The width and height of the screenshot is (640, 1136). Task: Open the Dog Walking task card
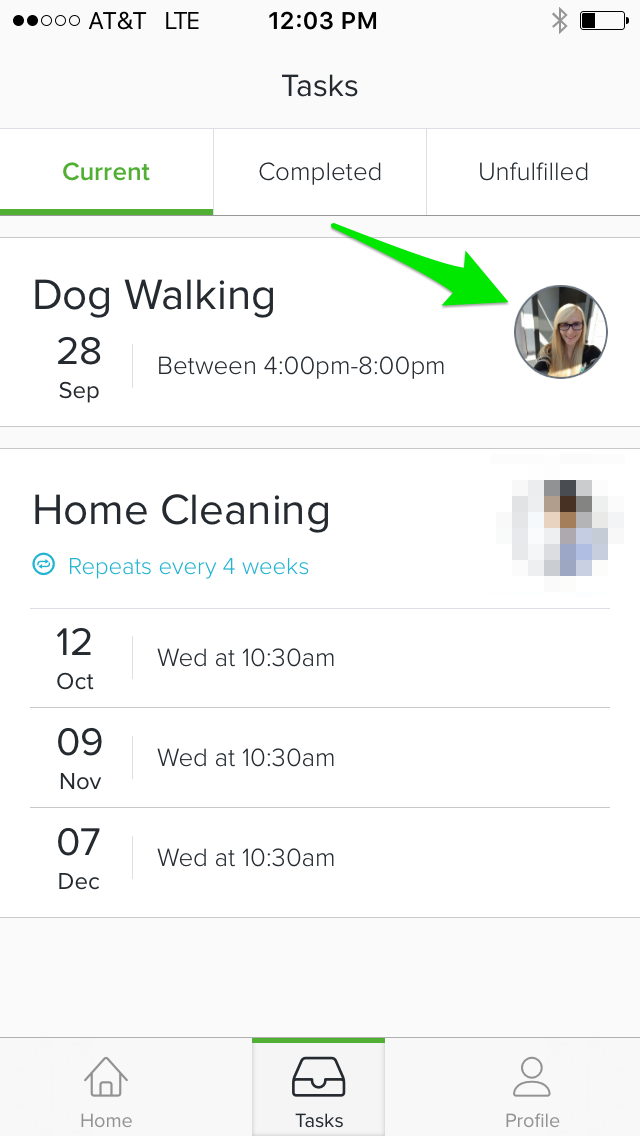(320, 332)
